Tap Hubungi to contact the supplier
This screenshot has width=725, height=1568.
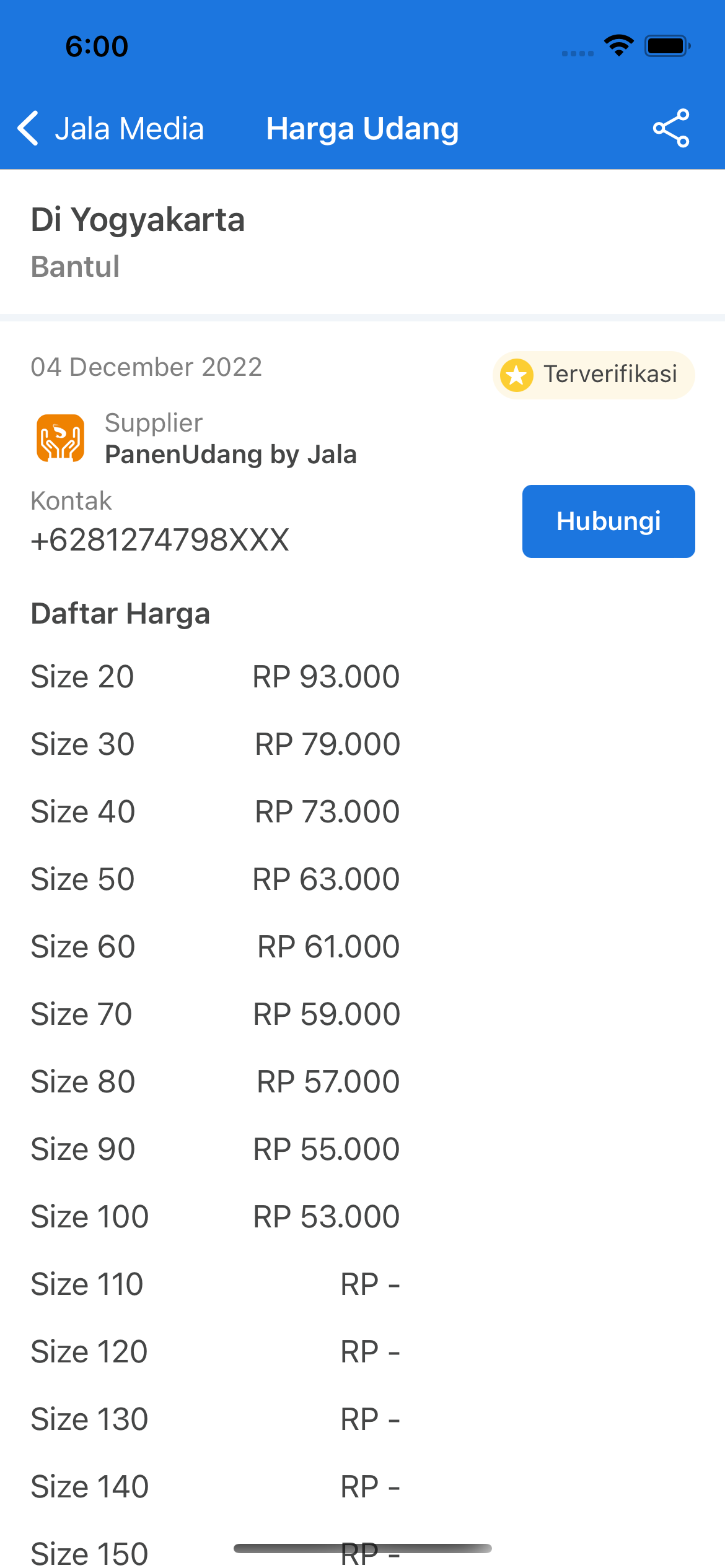click(608, 521)
